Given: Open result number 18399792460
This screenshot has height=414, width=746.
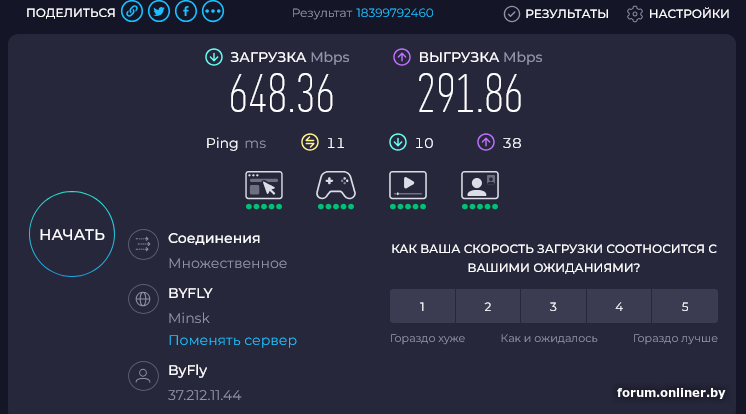Looking at the screenshot, I should click(x=395, y=13).
